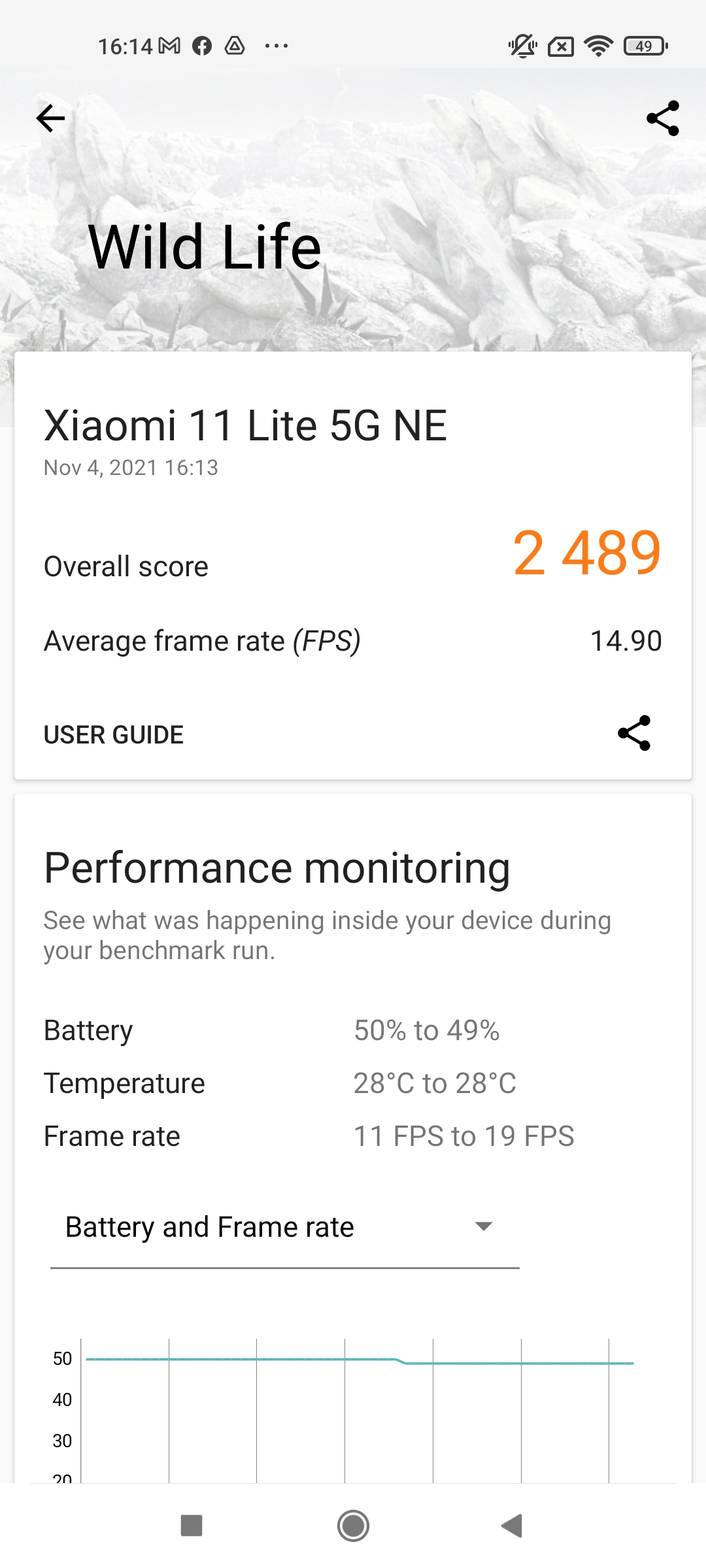This screenshot has height=1568, width=706.
Task: Share result via the header share icon
Action: tap(662, 118)
